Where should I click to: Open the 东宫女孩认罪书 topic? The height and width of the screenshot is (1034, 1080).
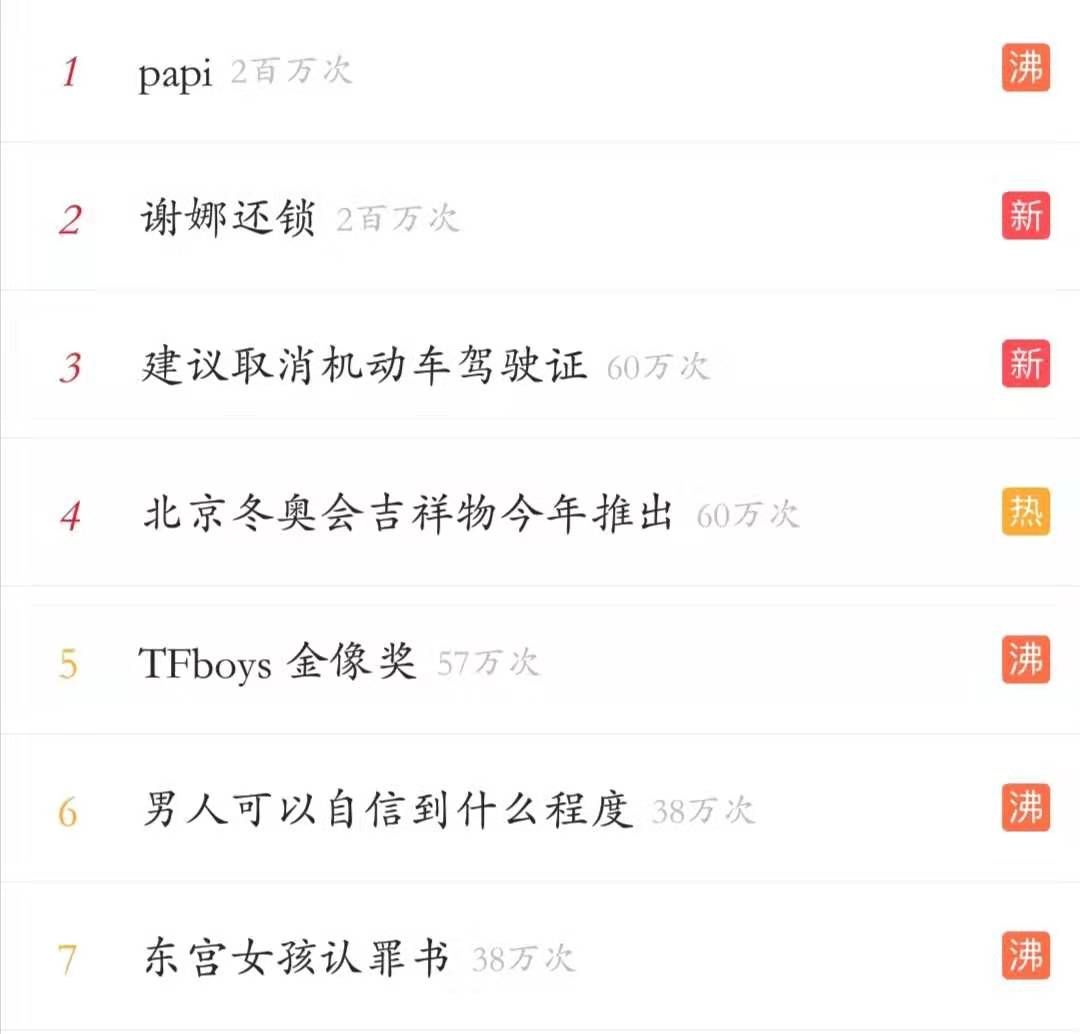coord(296,958)
